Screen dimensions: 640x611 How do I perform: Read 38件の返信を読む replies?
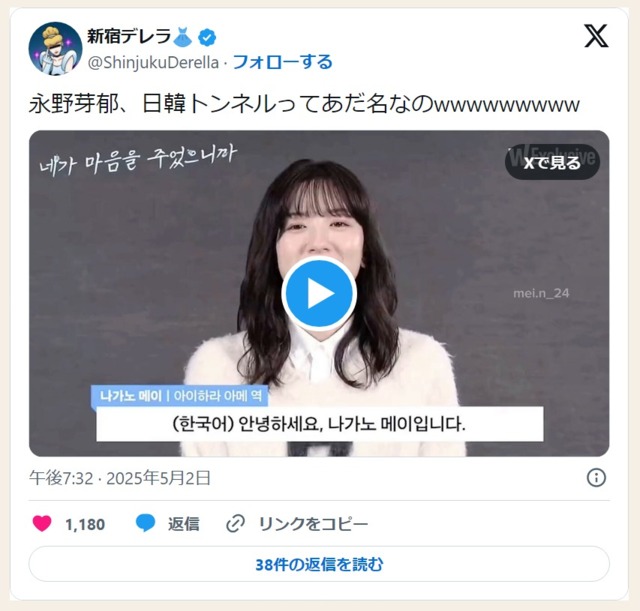(x=319, y=564)
